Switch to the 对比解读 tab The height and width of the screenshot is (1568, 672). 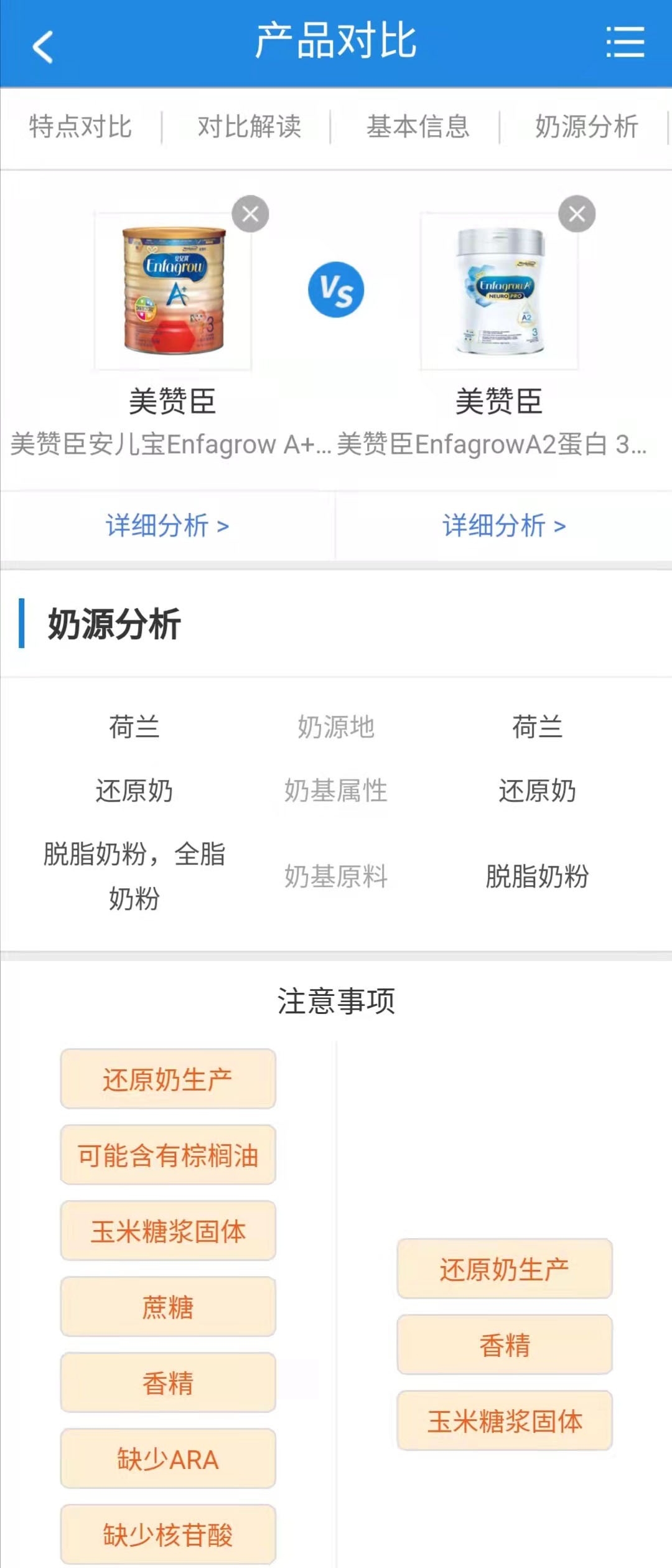[249, 127]
